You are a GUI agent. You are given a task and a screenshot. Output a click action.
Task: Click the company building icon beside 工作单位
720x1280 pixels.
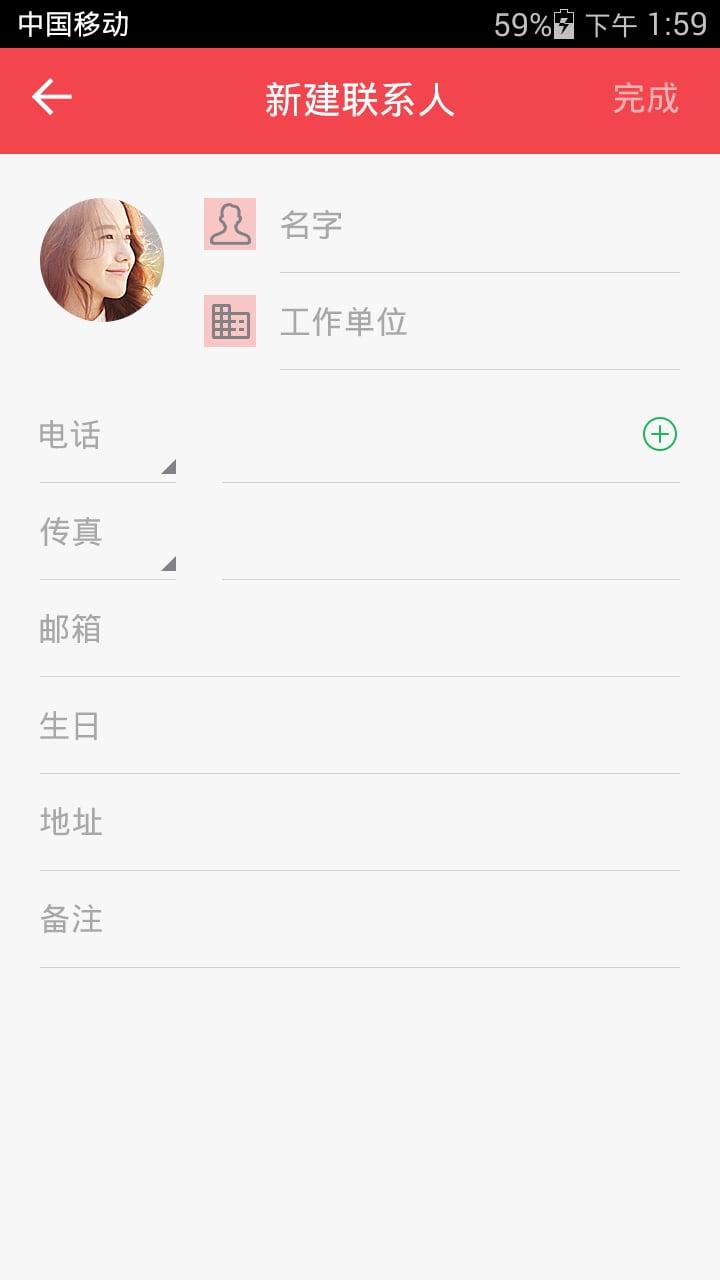[229, 321]
